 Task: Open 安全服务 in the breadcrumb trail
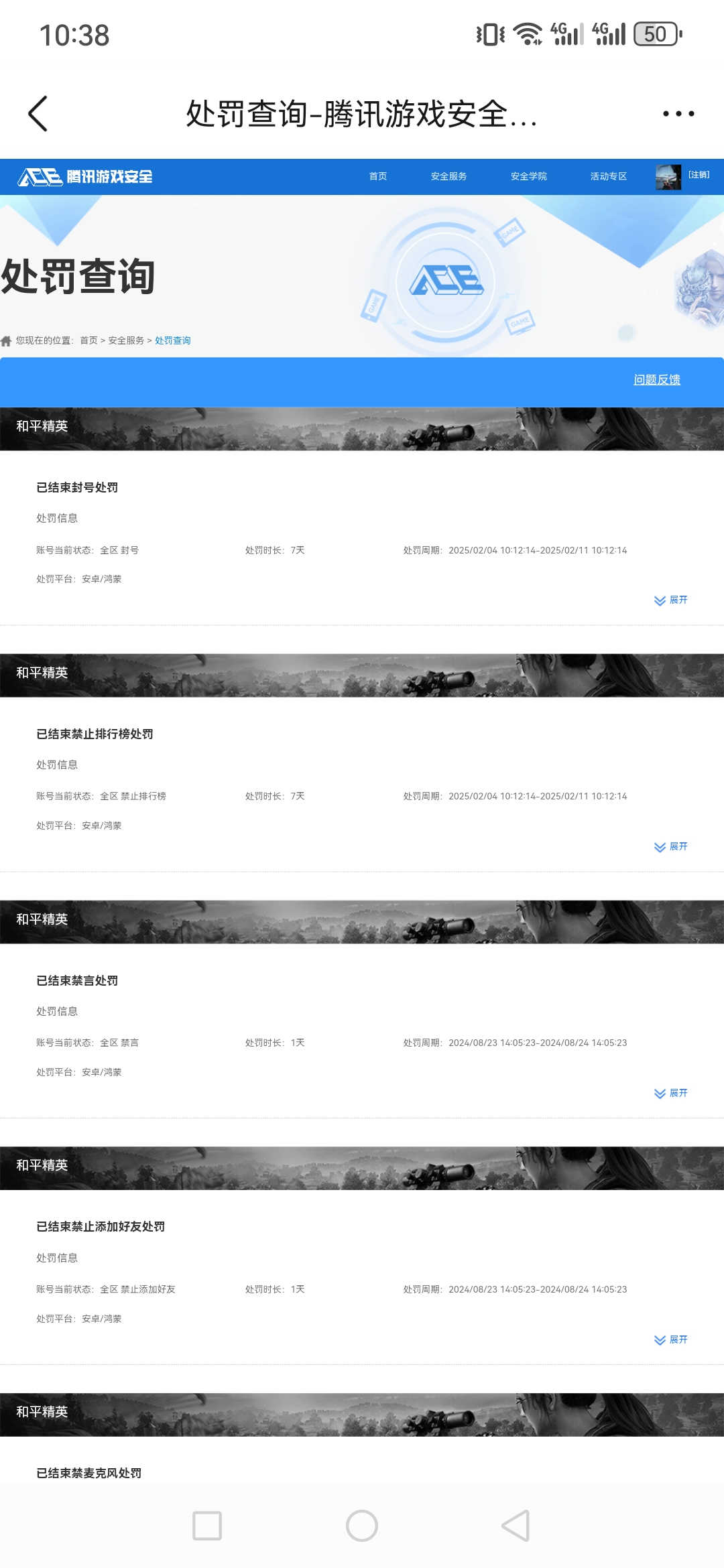point(125,340)
